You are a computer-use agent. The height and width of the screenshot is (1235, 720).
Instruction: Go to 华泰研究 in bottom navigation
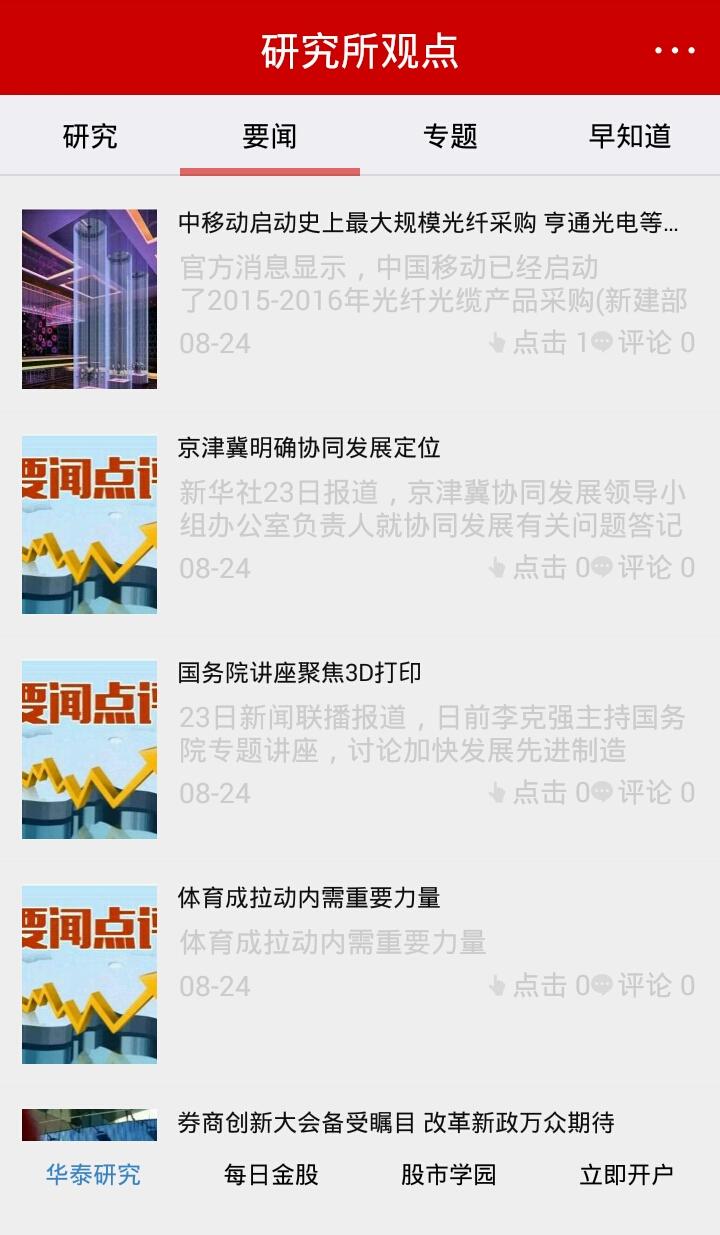pyautogui.click(x=93, y=1175)
